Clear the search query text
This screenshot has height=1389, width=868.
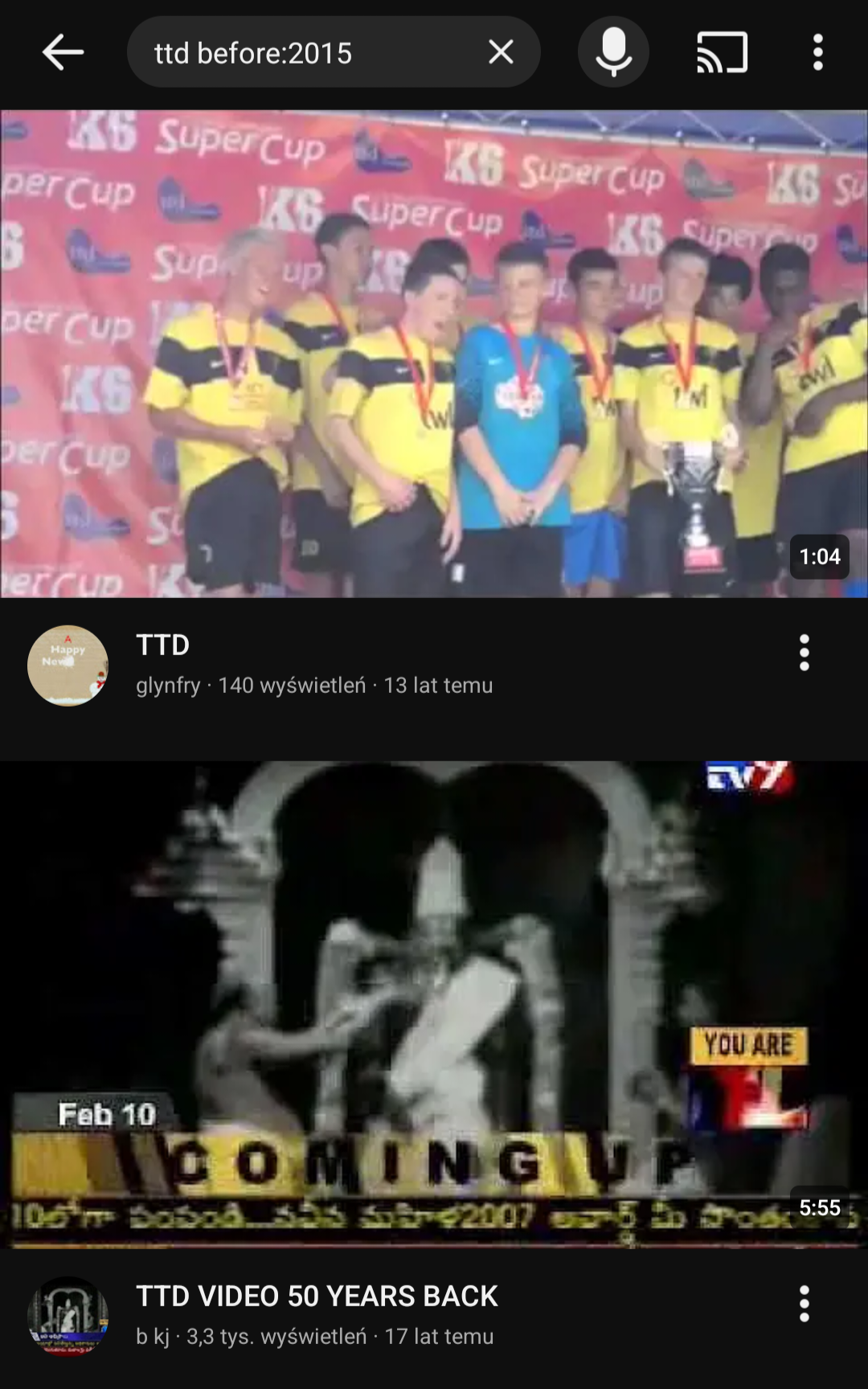[501, 53]
